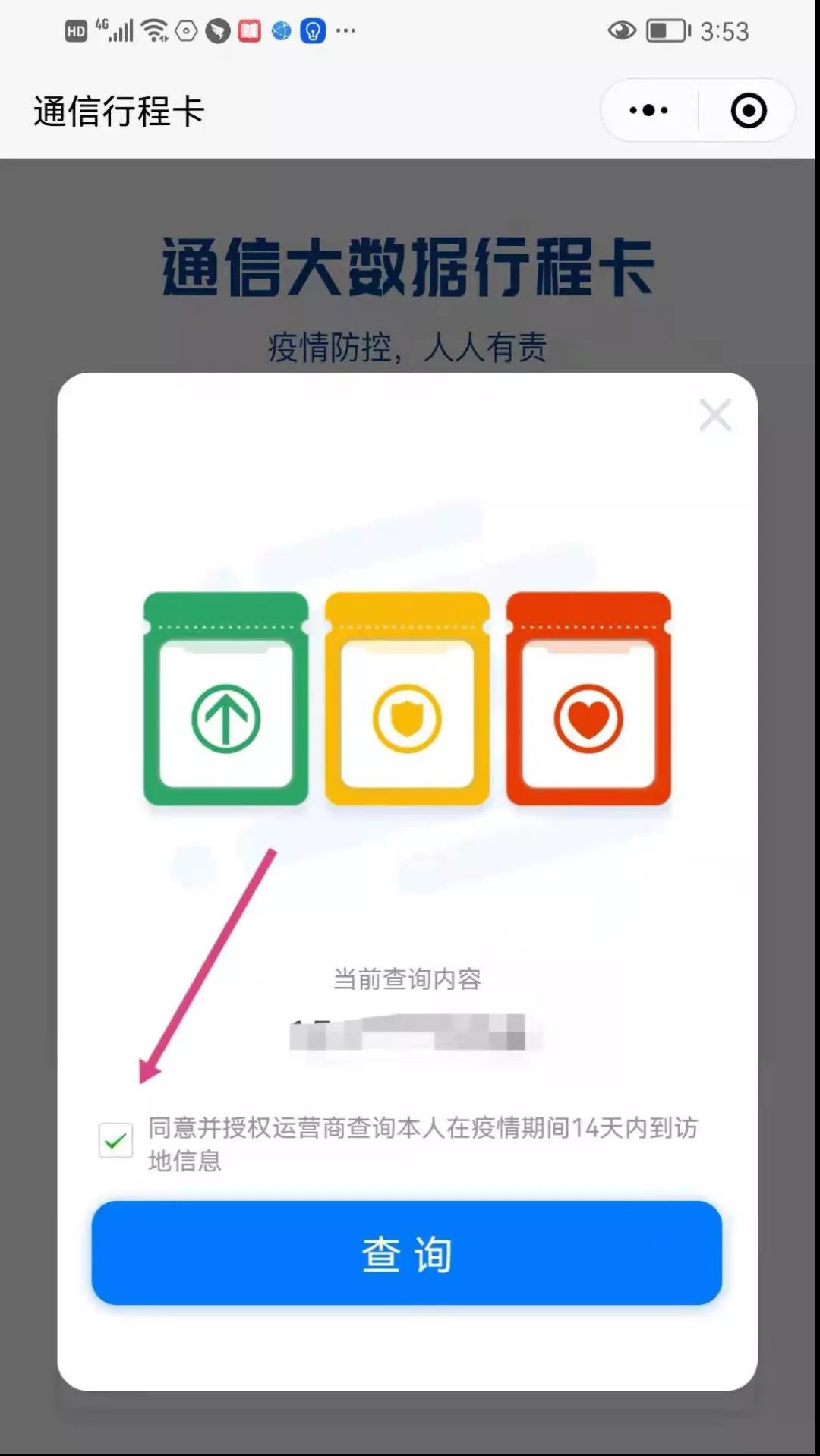Close the query dialog

pos(714,415)
